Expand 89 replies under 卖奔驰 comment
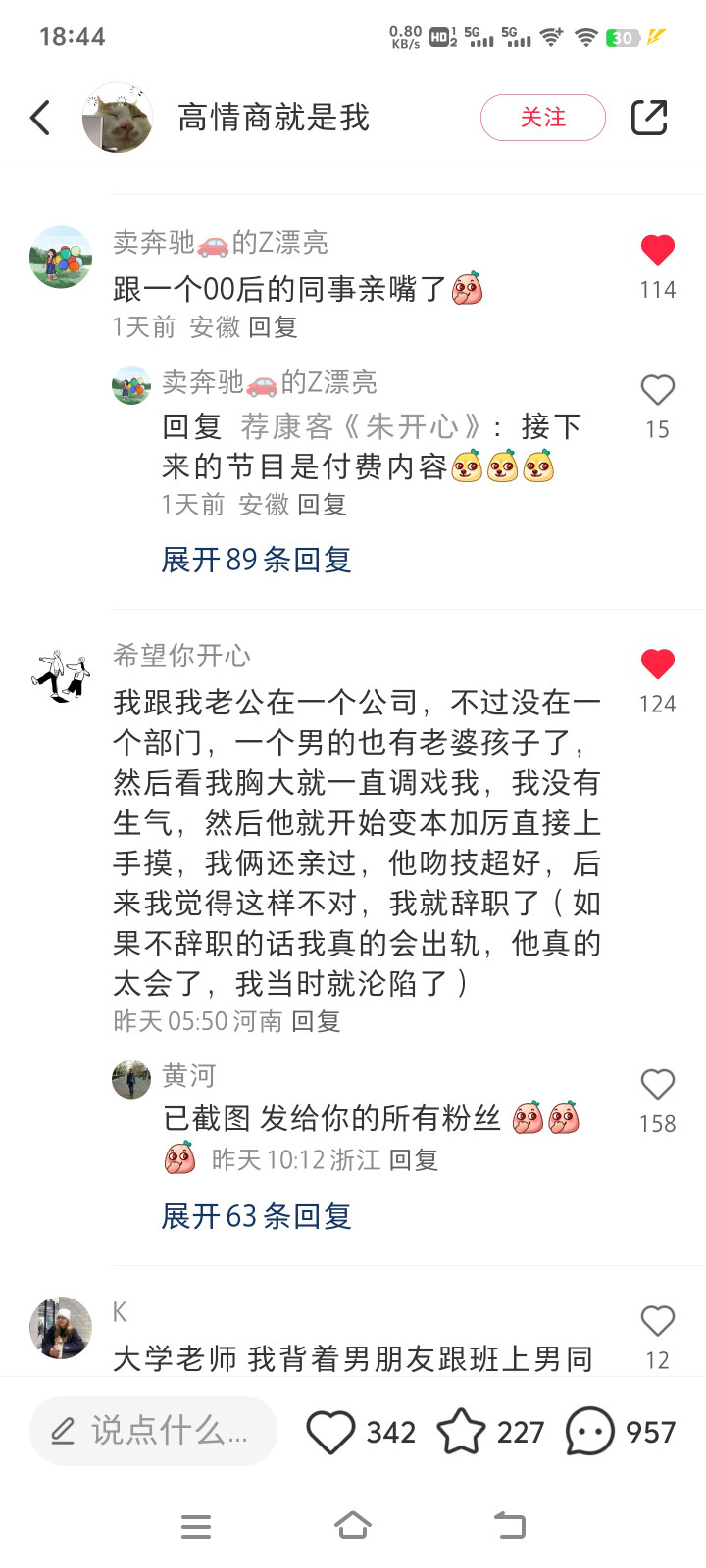The image size is (706, 1568). point(256,560)
